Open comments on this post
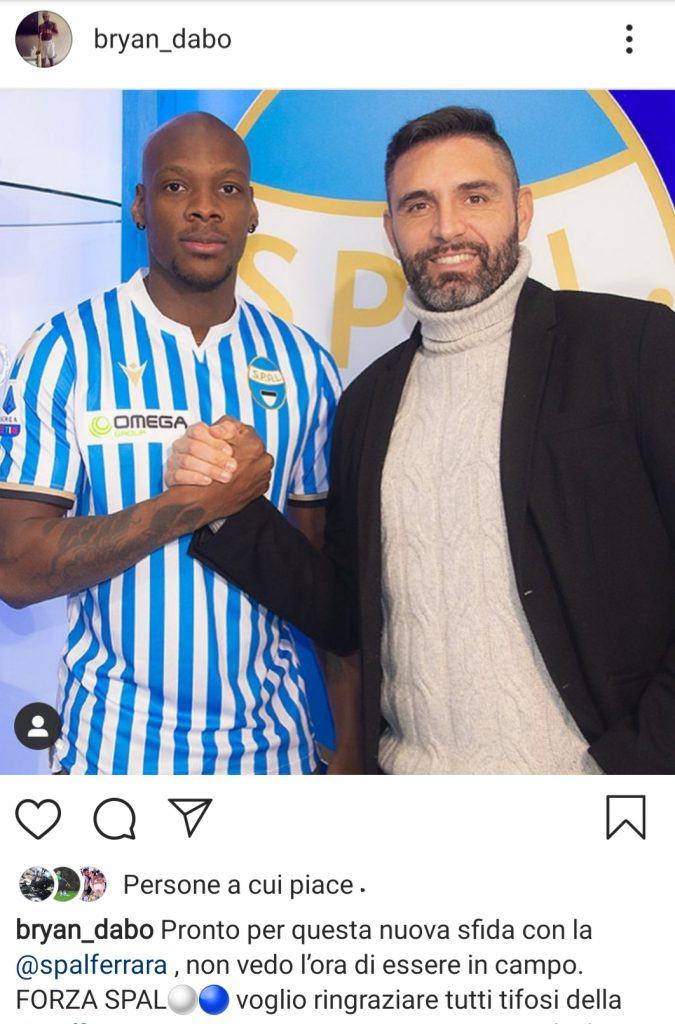 pyautogui.click(x=114, y=819)
